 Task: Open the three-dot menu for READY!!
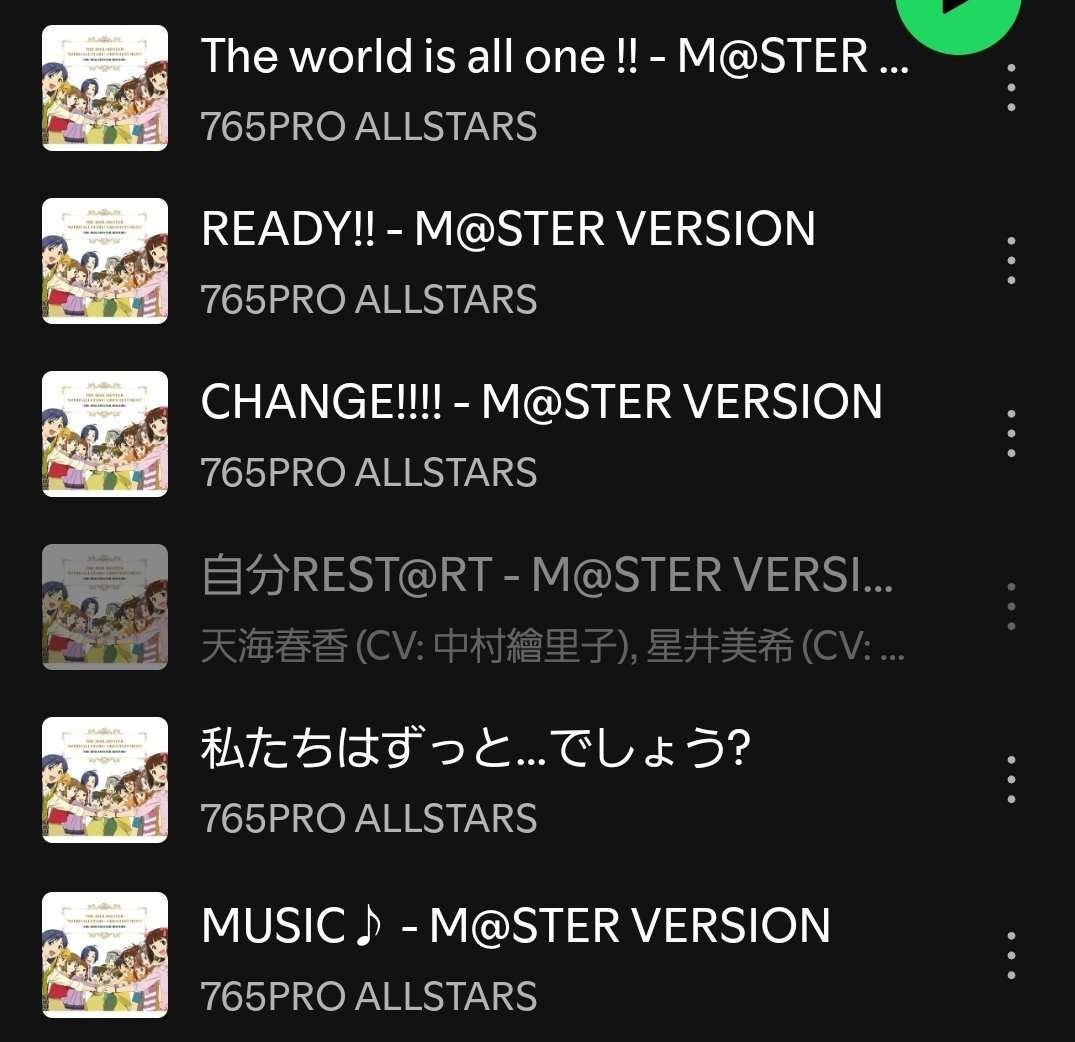click(1012, 261)
